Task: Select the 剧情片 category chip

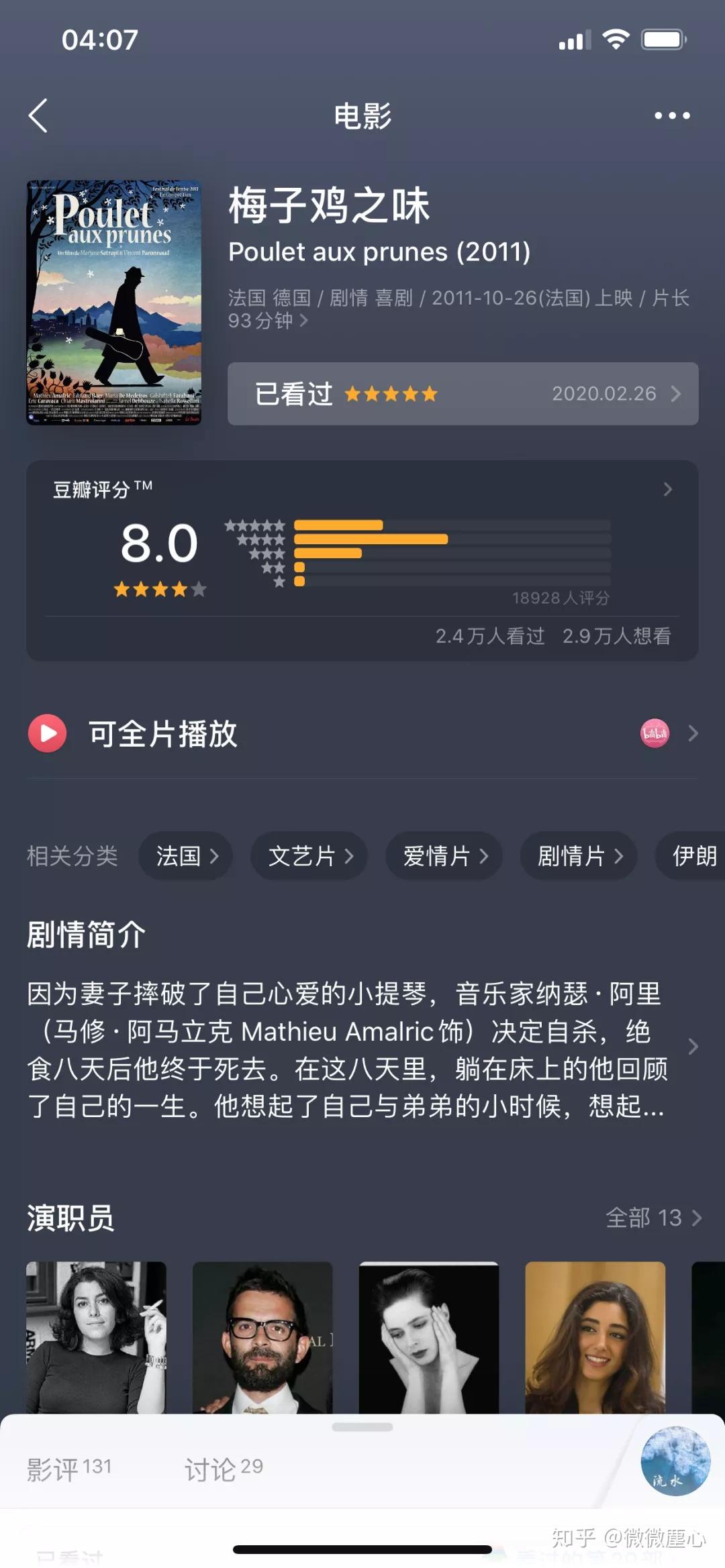Action: click(x=579, y=856)
